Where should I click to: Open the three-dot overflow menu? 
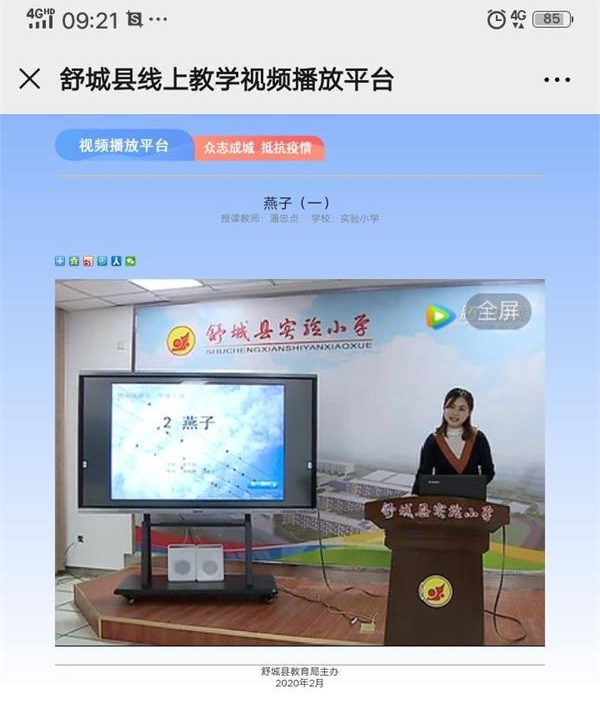coord(557,79)
